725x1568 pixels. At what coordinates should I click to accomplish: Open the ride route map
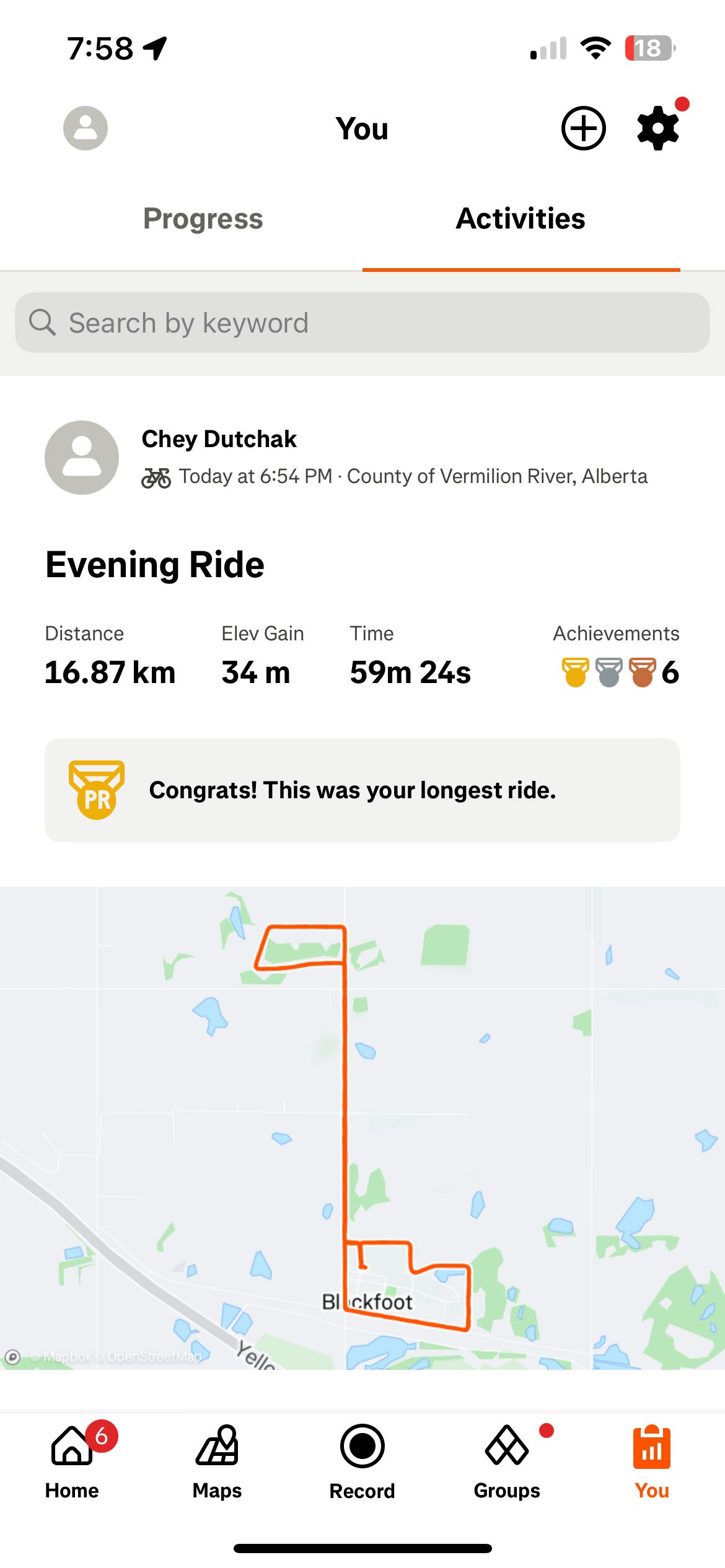pos(362,1128)
